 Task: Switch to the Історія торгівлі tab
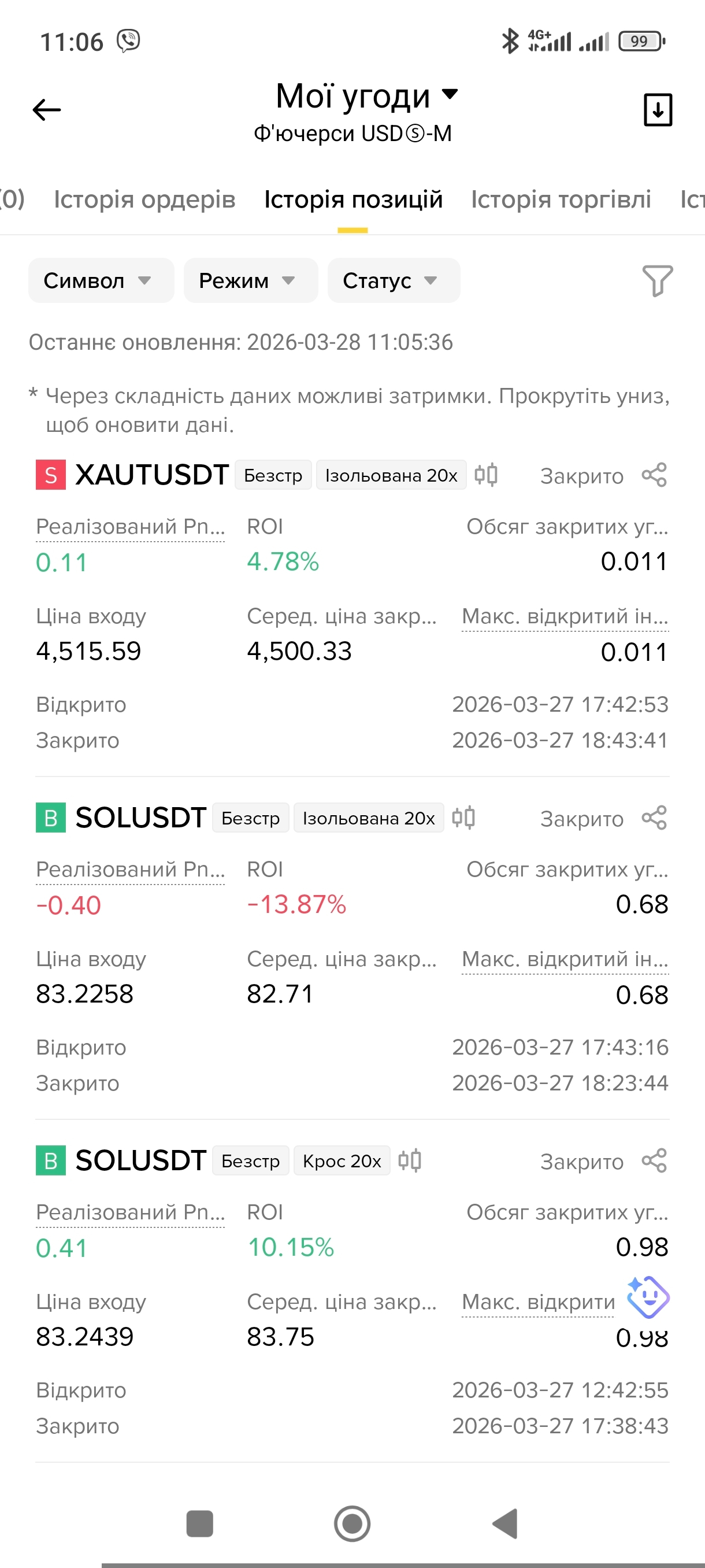(x=560, y=199)
